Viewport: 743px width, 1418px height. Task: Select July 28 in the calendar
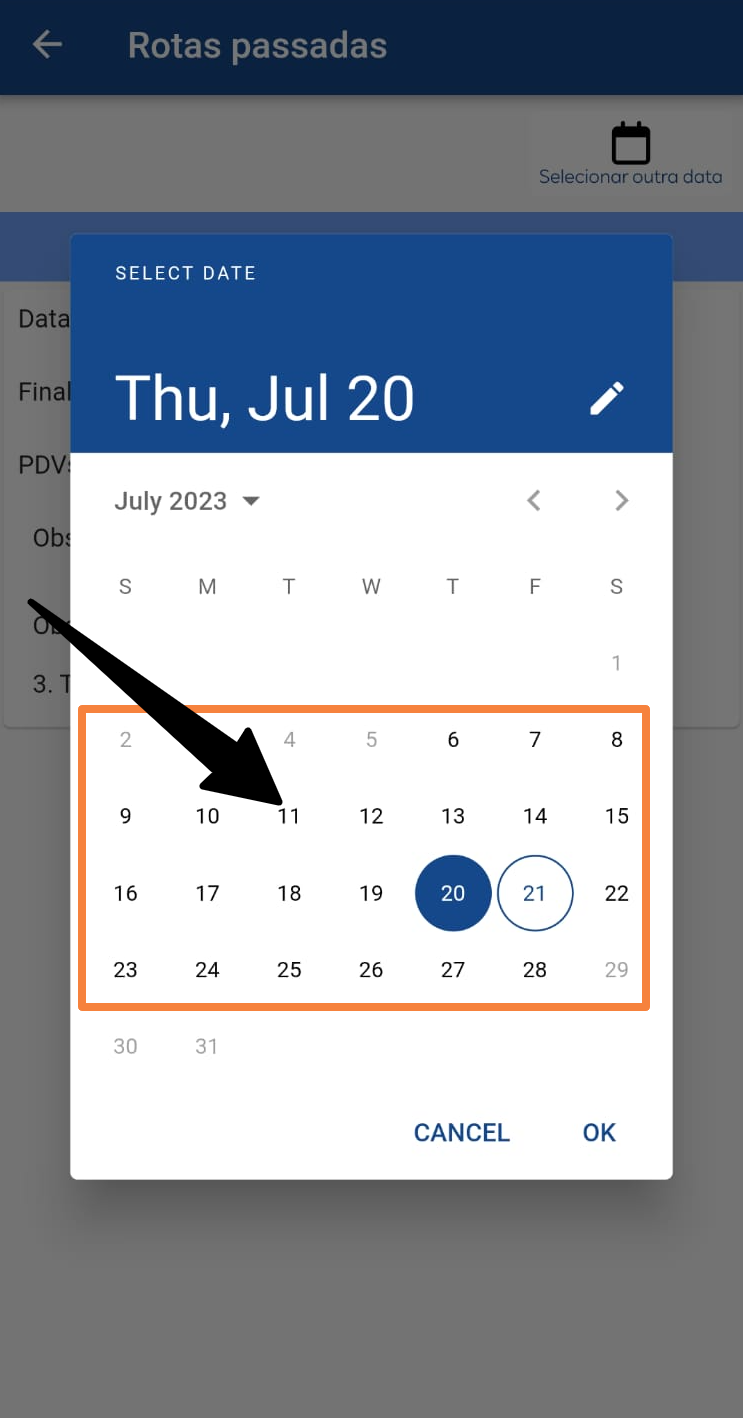click(x=535, y=970)
